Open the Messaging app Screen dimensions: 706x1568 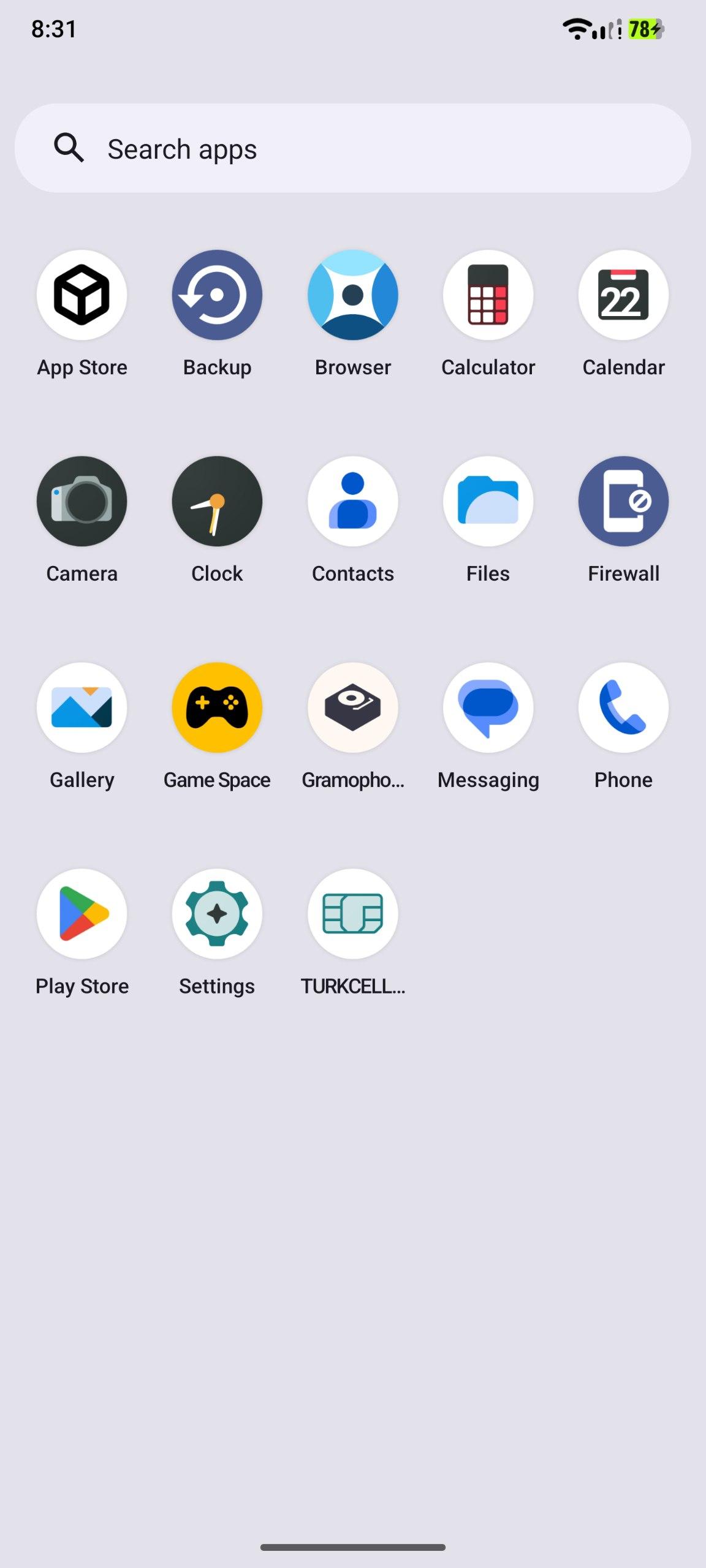(x=488, y=708)
